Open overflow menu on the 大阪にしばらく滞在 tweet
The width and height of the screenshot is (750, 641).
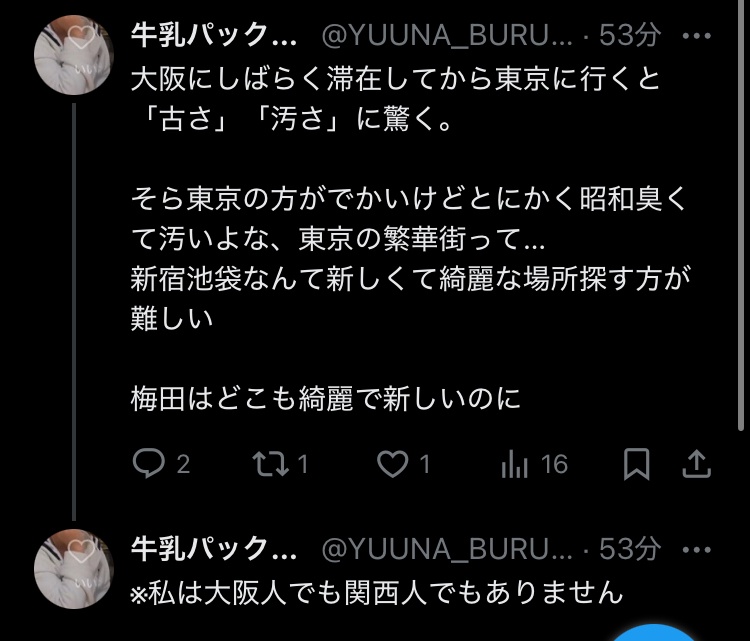coord(696,36)
